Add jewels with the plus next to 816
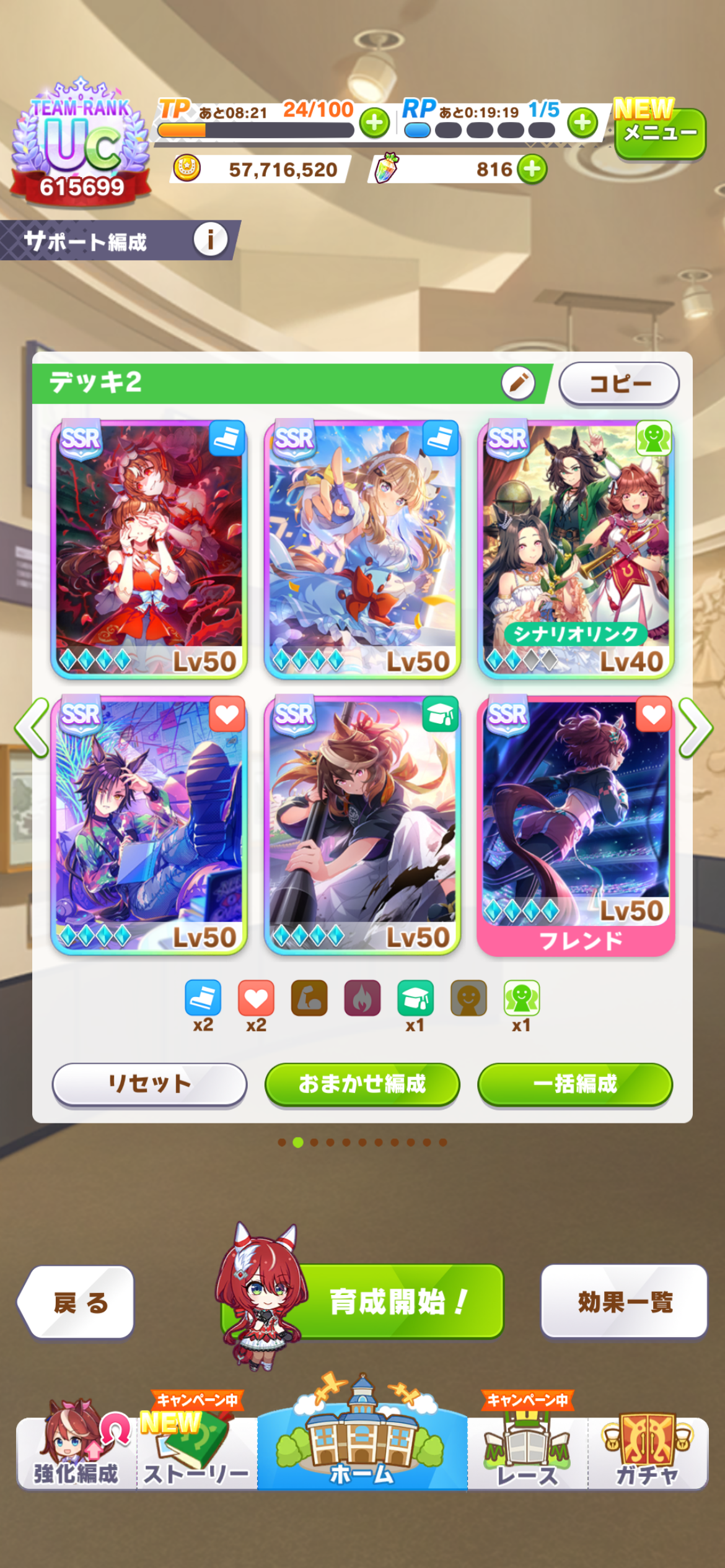 click(x=532, y=169)
